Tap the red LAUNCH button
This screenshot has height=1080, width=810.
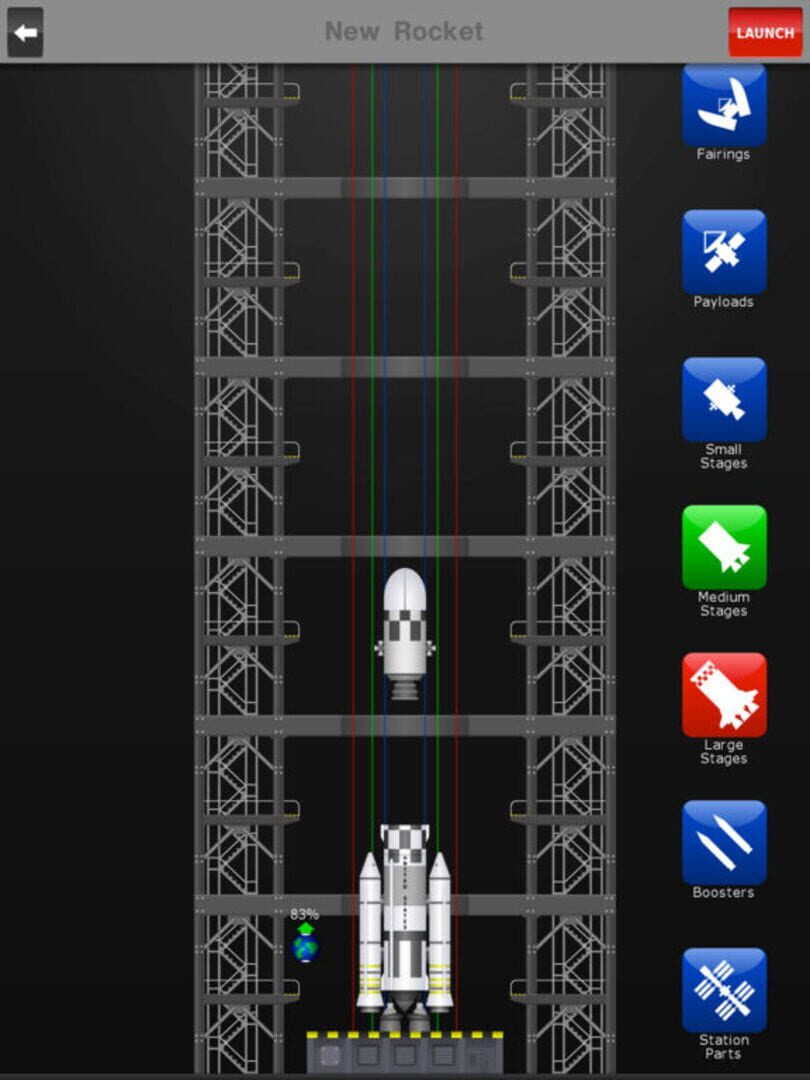[x=764, y=32]
